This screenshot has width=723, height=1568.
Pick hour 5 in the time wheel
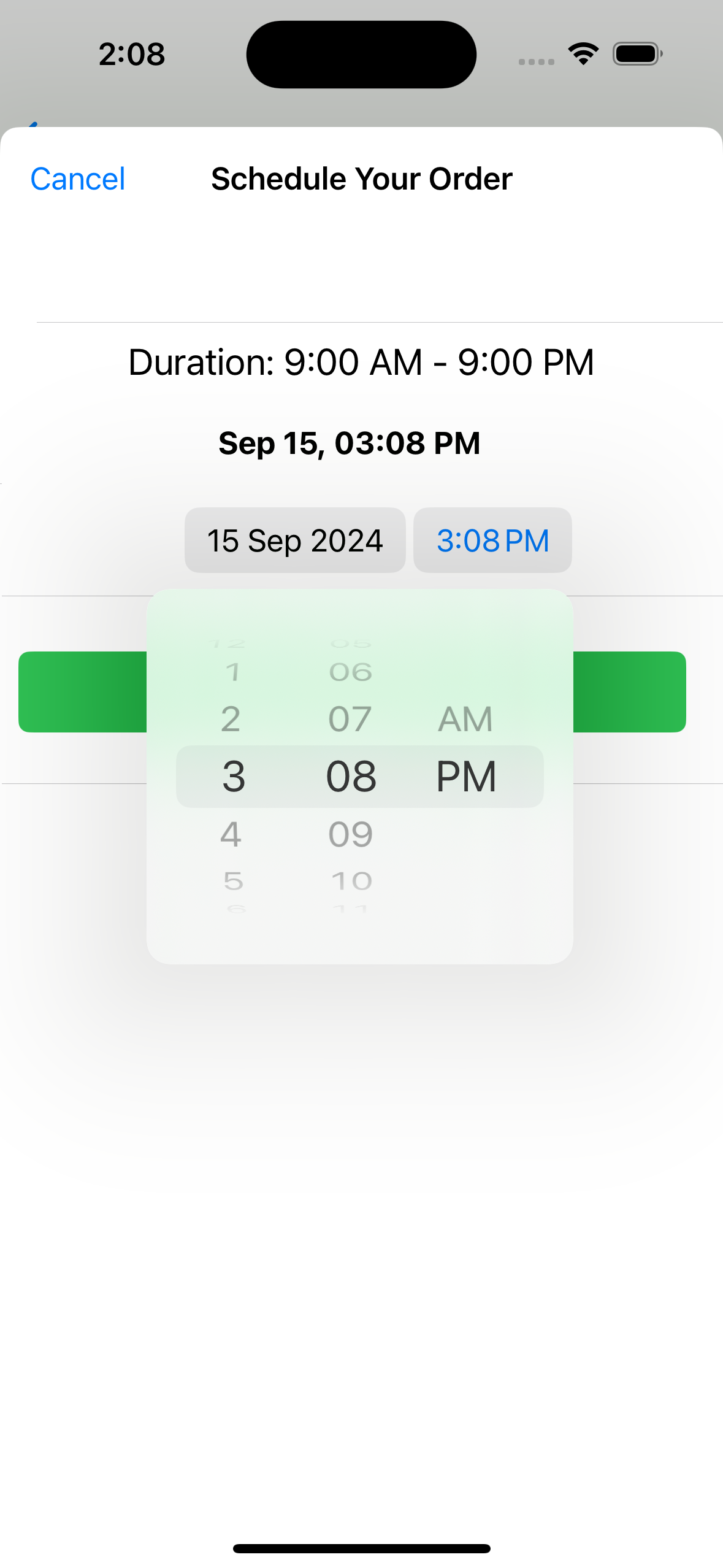pyautogui.click(x=233, y=882)
